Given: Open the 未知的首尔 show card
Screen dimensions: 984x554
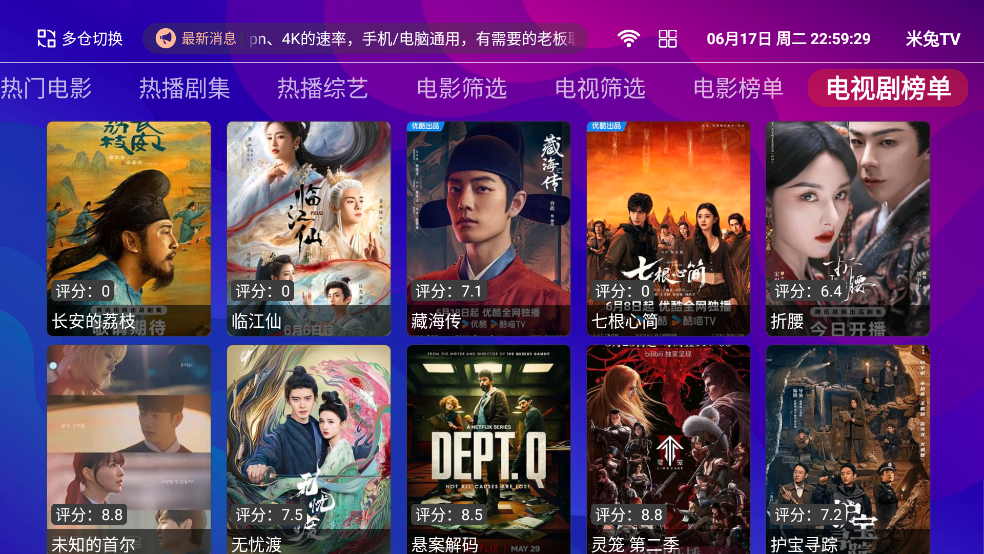Looking at the screenshot, I should click(x=129, y=448).
